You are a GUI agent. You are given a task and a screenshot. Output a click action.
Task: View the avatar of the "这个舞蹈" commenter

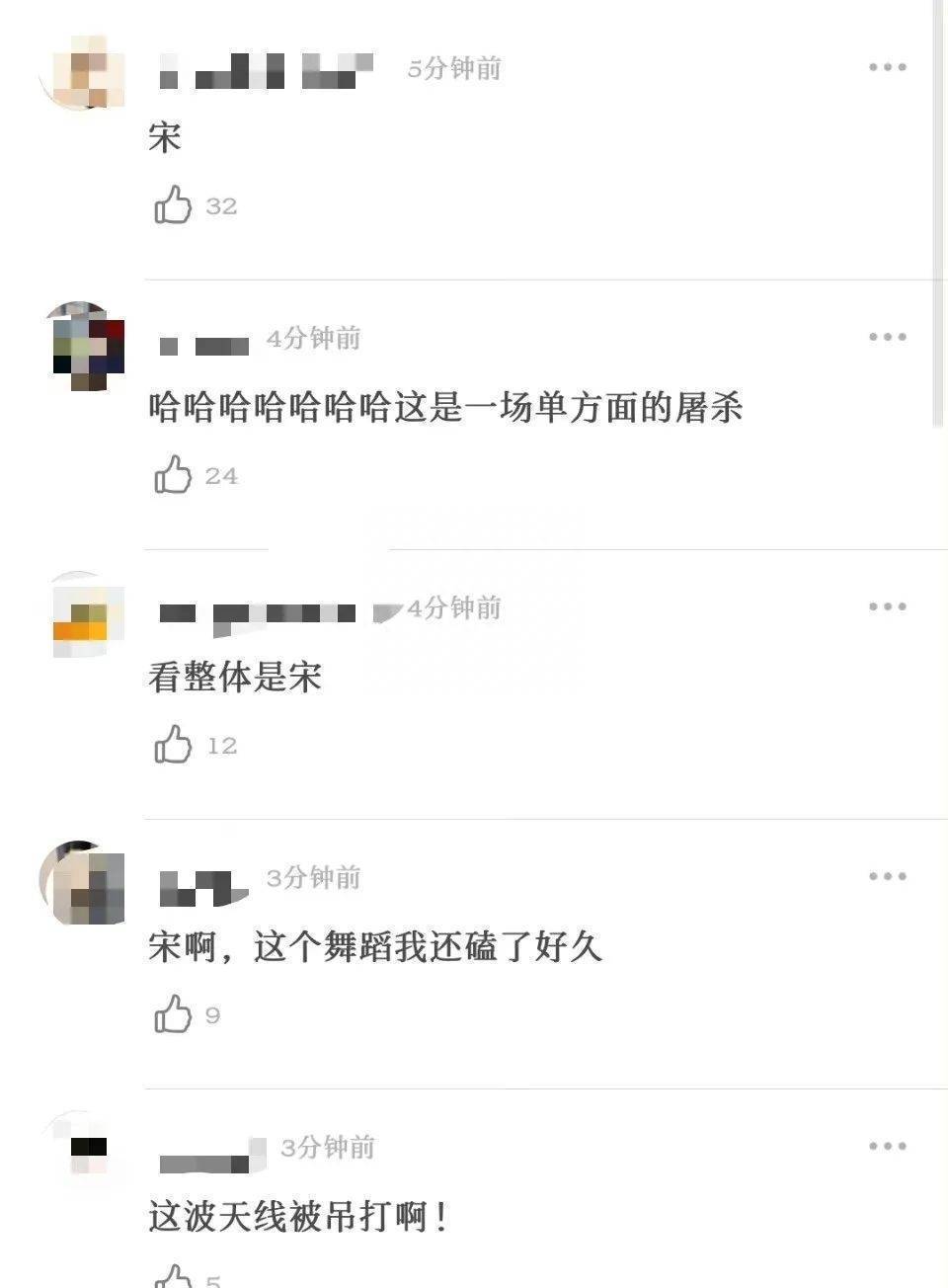(85, 884)
